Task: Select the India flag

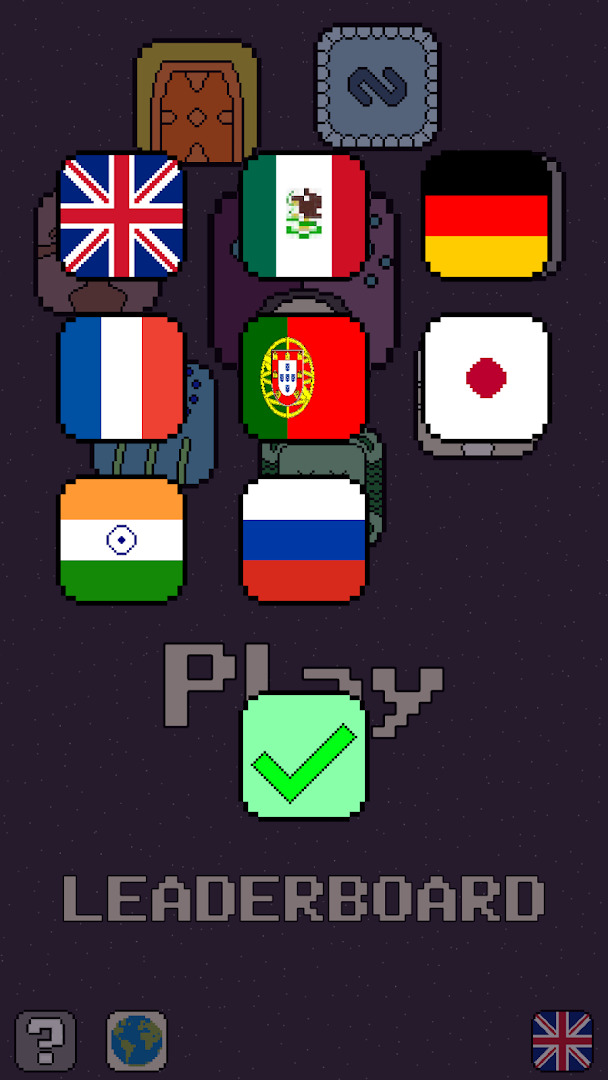Action: coord(121,539)
